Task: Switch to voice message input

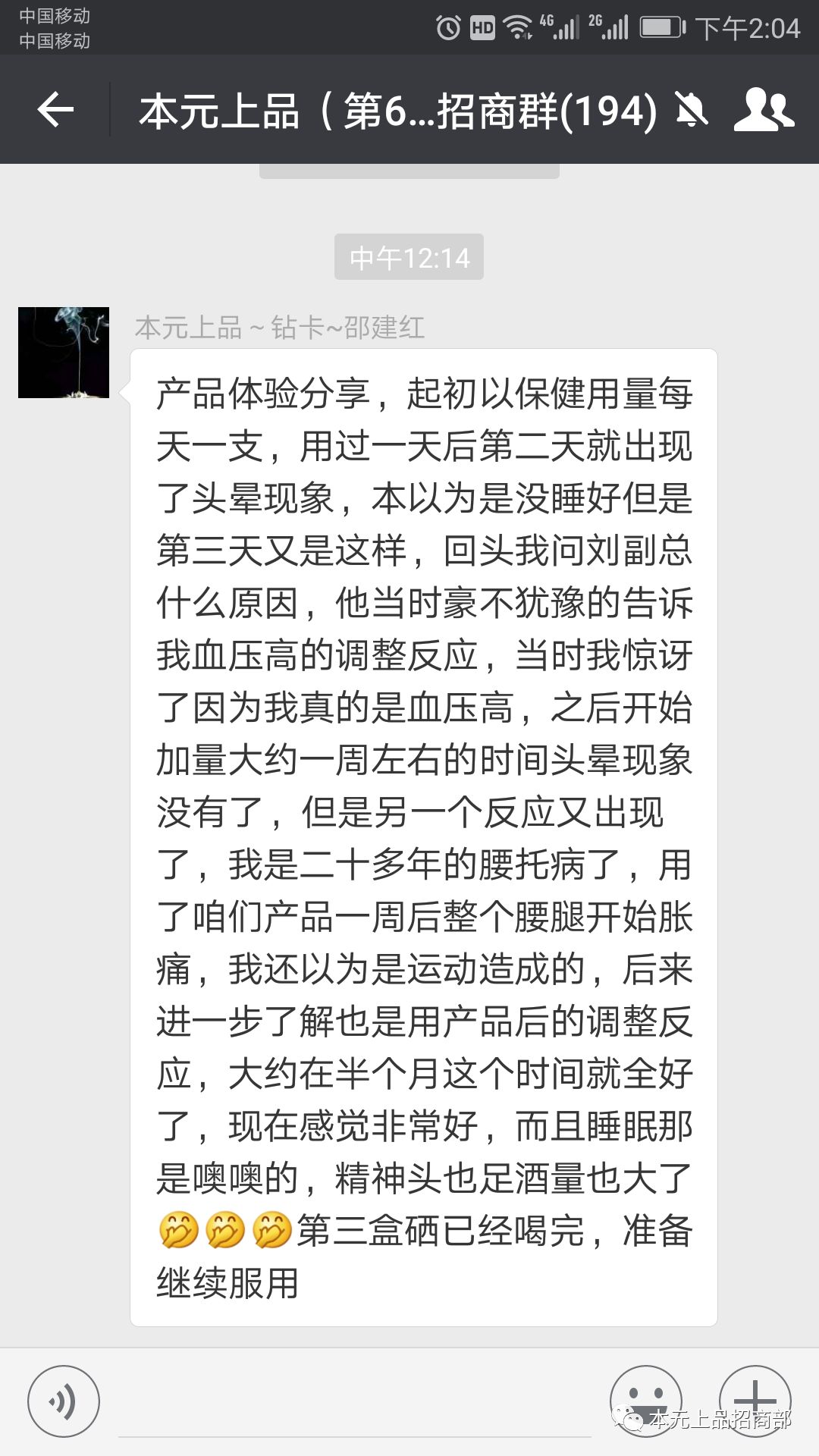Action: point(64,1401)
